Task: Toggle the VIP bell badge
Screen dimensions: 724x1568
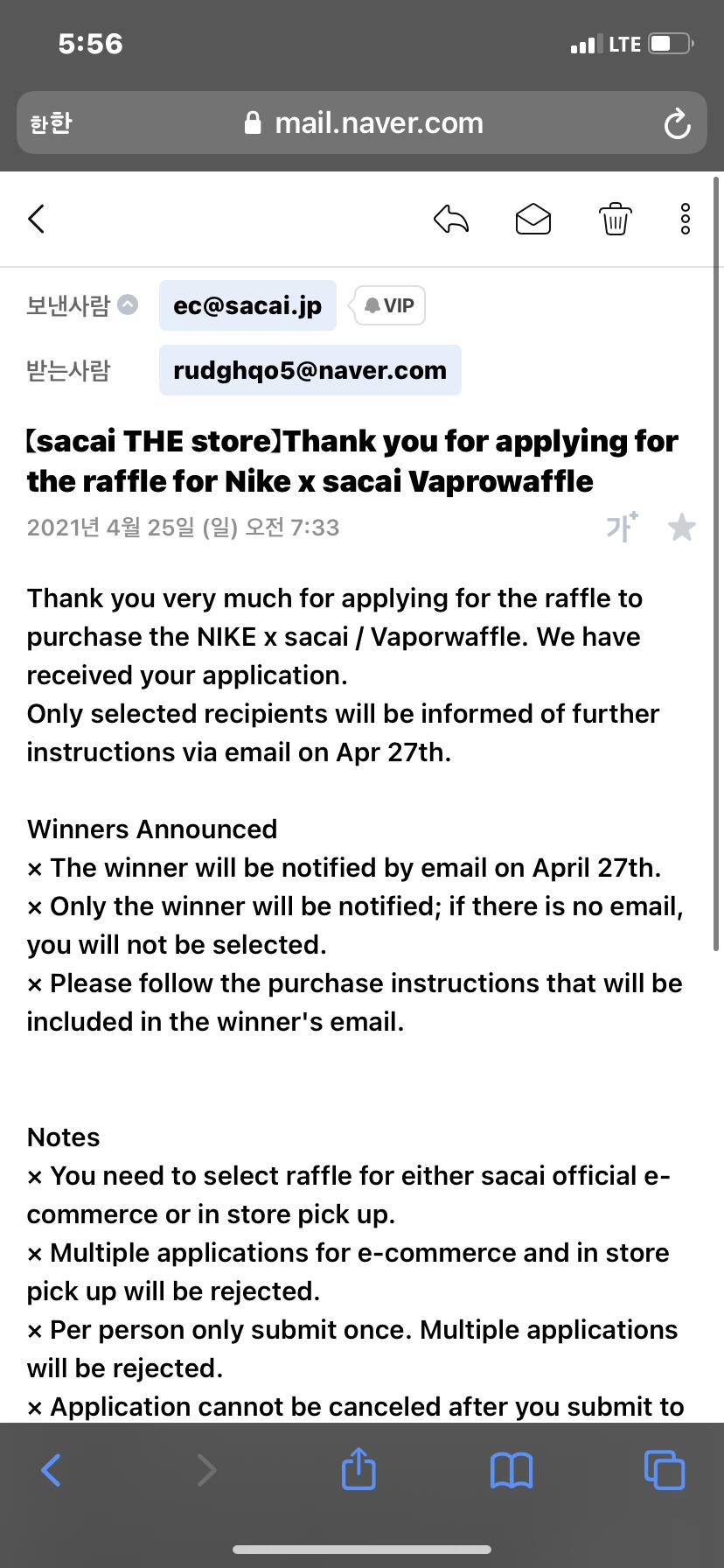Action: [389, 305]
